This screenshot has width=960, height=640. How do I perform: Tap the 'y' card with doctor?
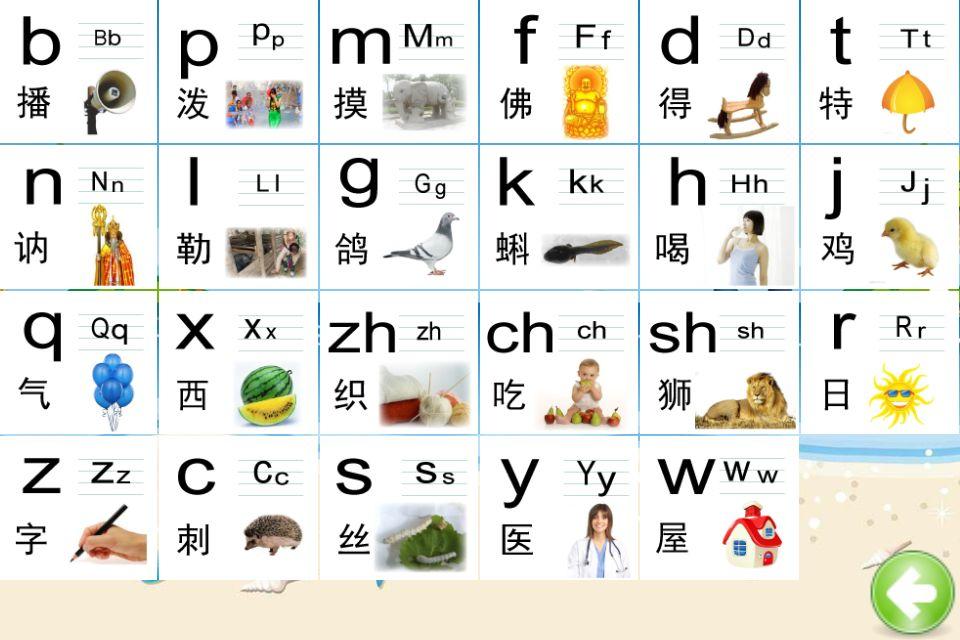coord(559,508)
